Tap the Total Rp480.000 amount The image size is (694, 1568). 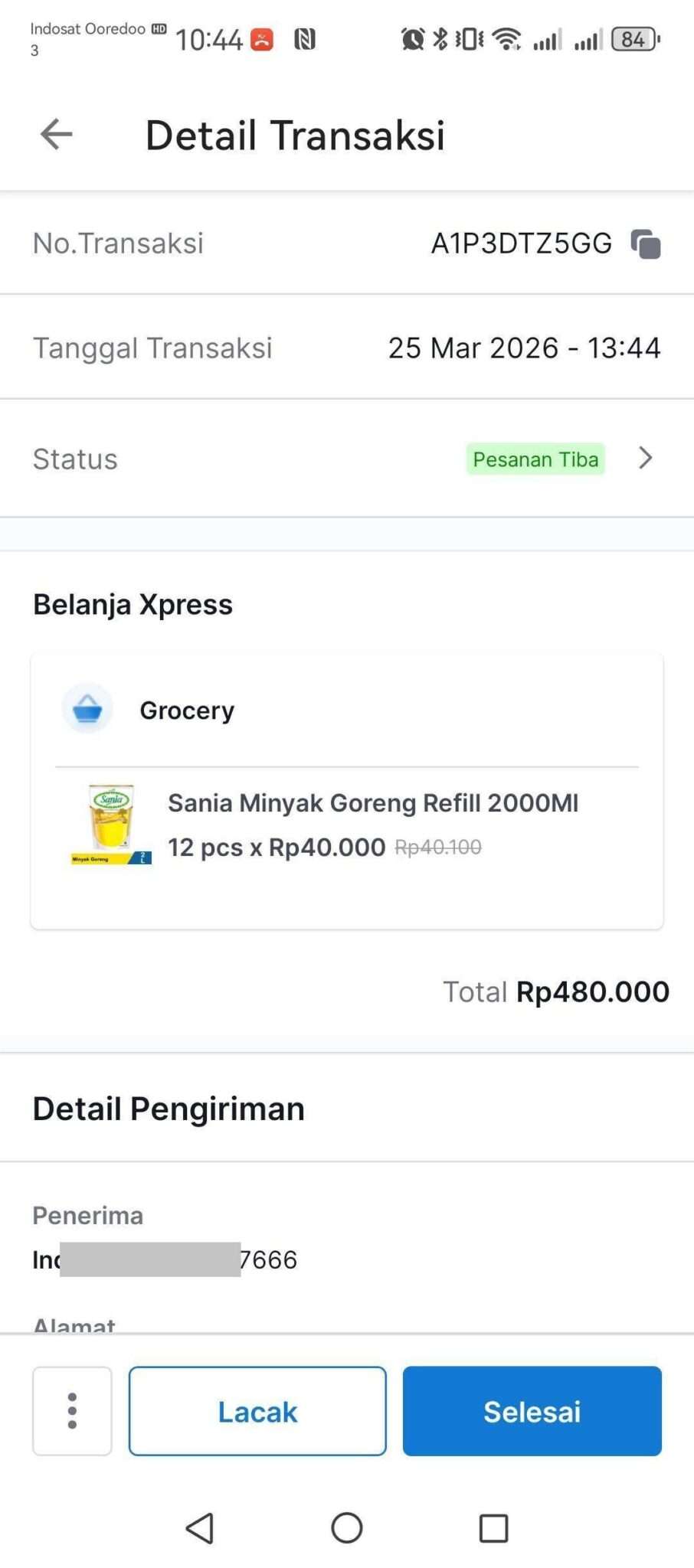click(x=556, y=991)
